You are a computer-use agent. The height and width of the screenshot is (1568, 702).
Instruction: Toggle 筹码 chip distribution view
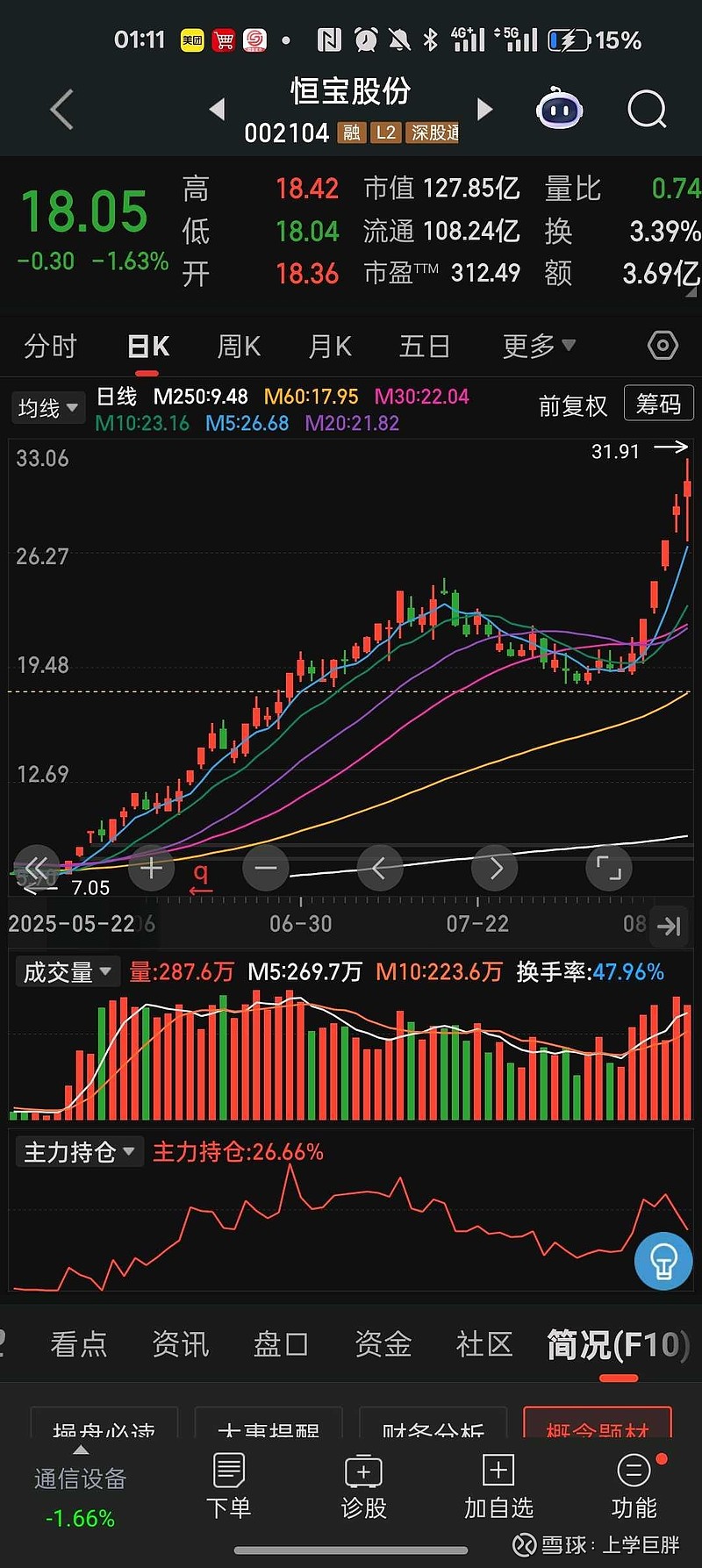658,404
